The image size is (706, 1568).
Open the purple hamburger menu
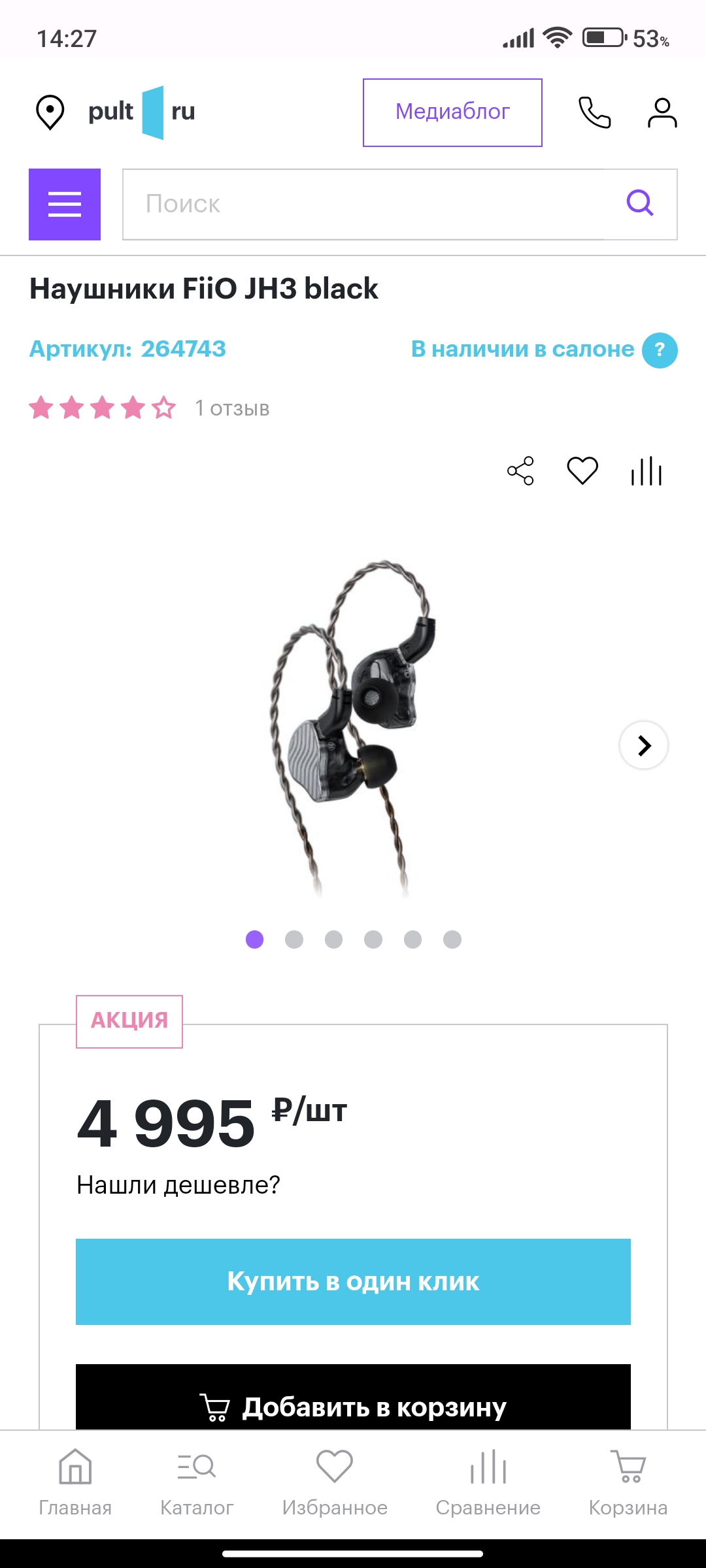(x=65, y=204)
